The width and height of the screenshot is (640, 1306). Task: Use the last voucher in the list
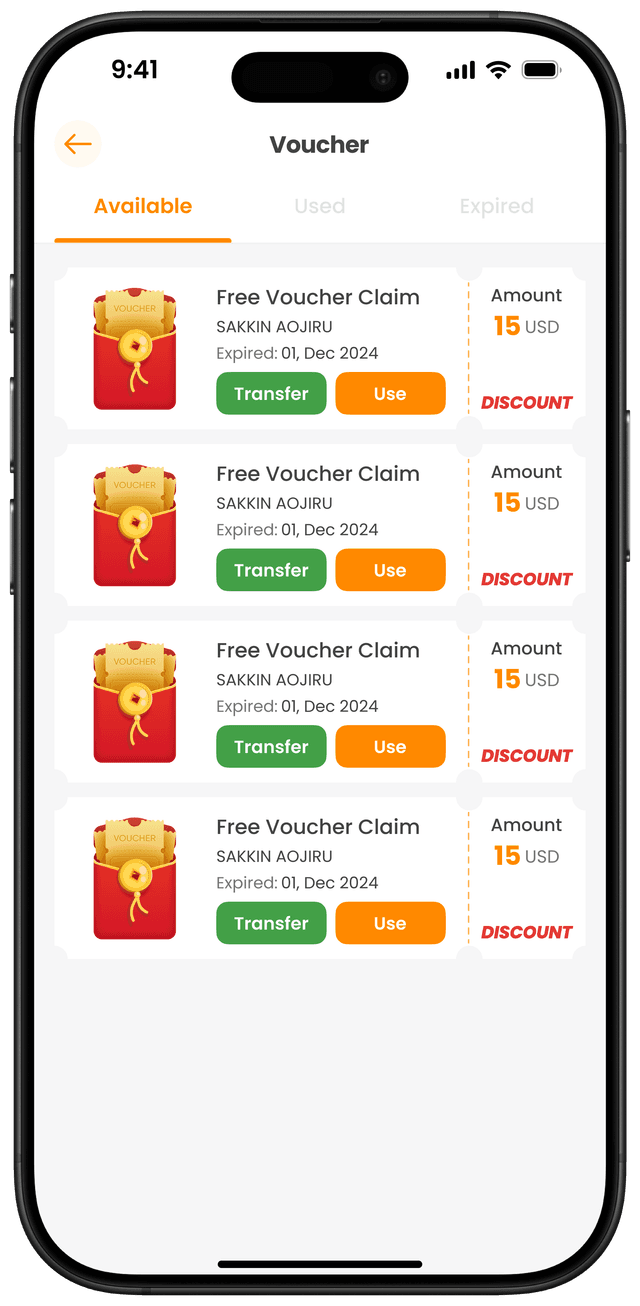(x=390, y=924)
